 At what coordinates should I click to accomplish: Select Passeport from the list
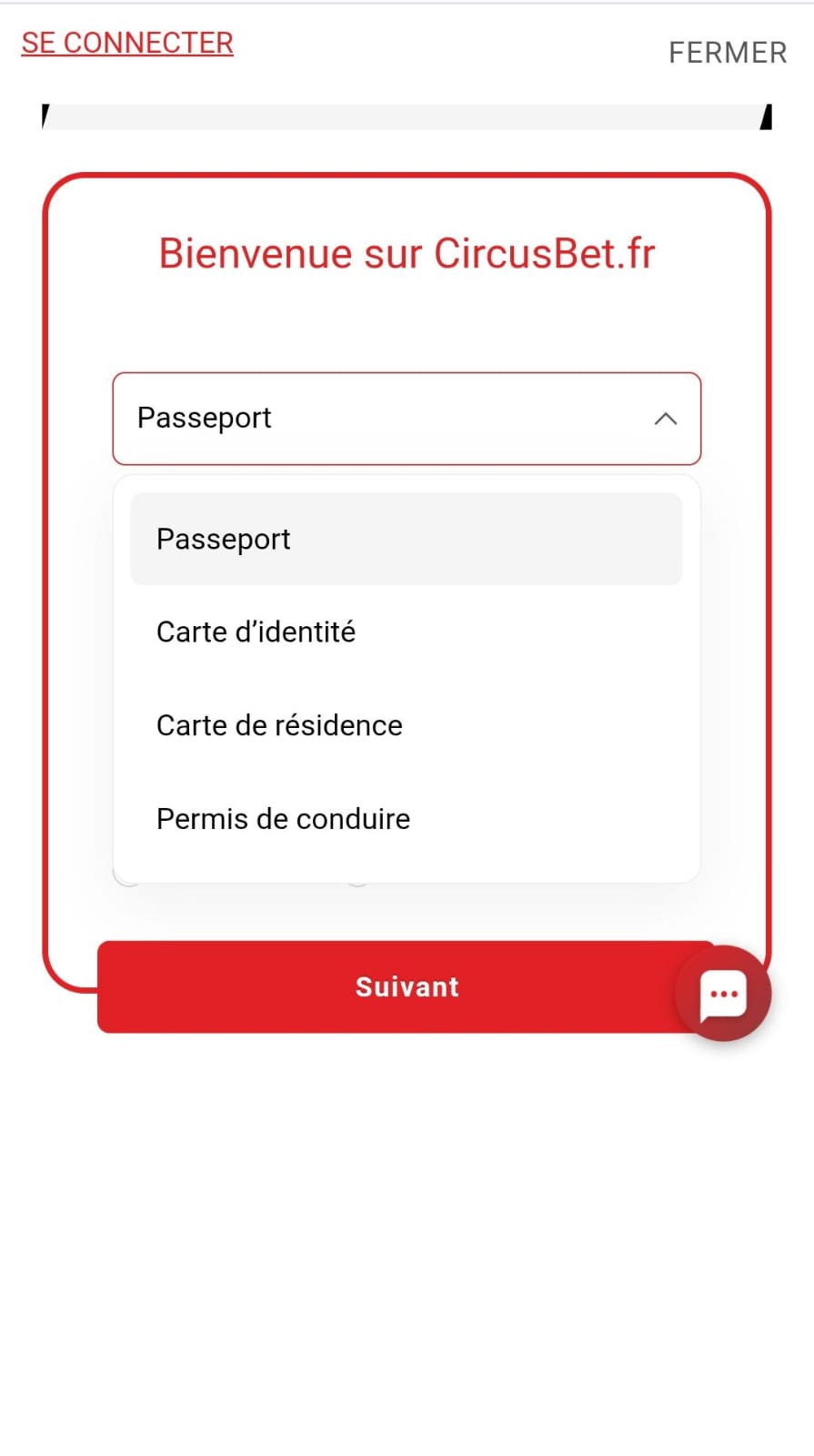tap(406, 539)
